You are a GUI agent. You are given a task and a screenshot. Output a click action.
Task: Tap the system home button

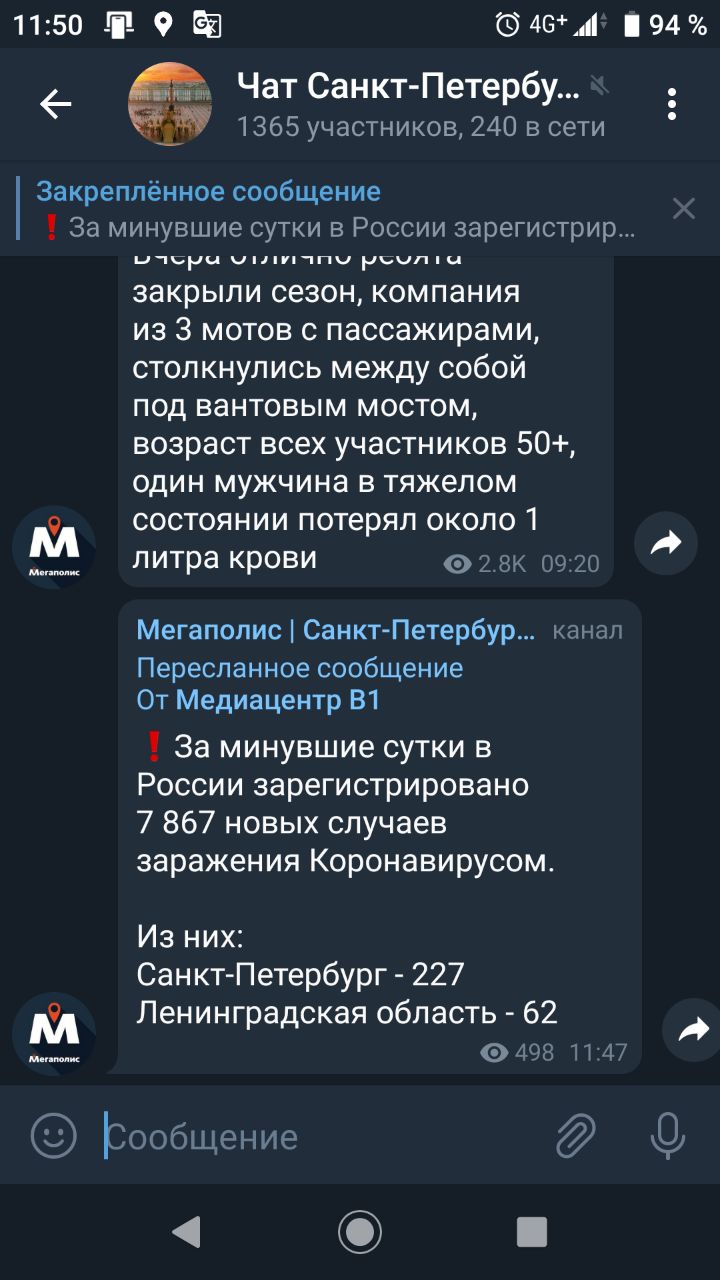pos(359,1232)
